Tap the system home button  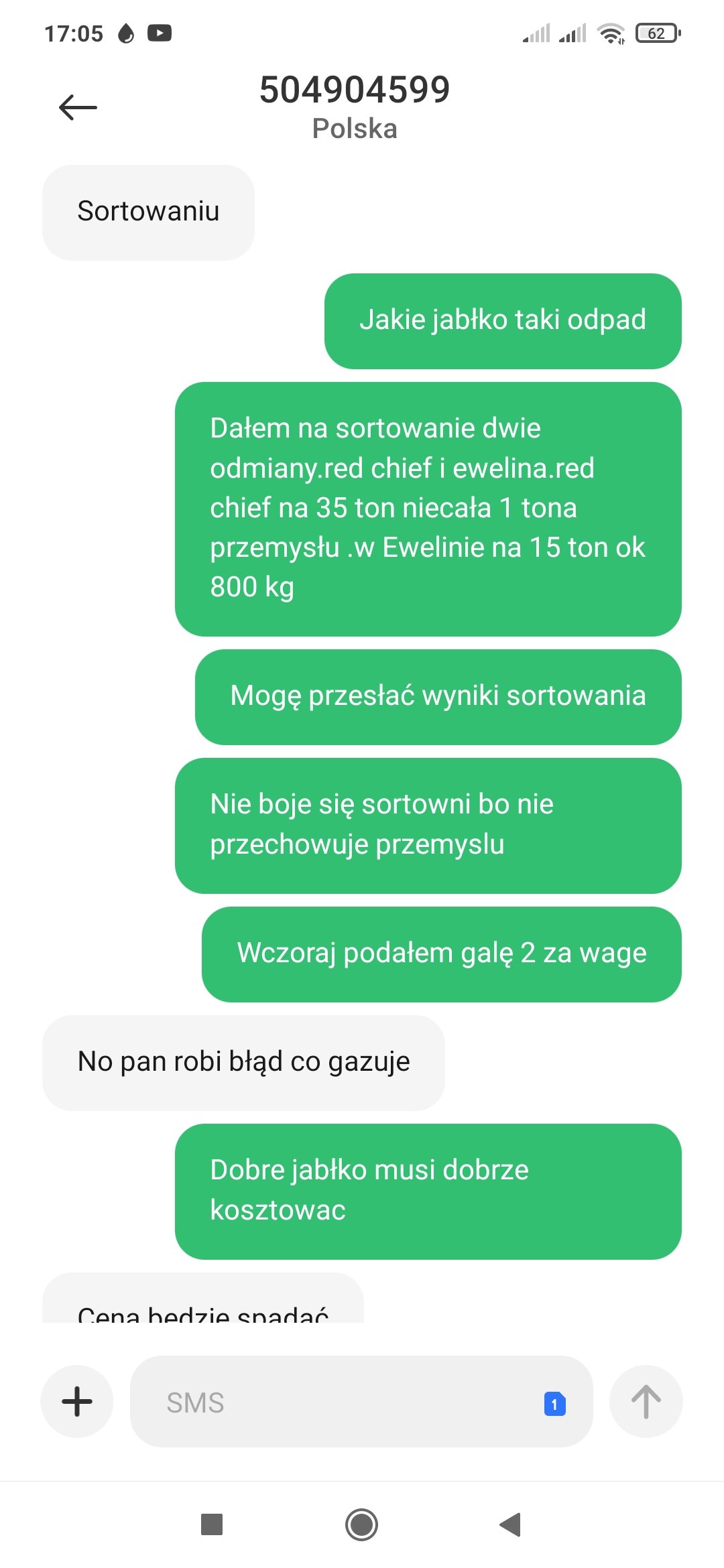pyautogui.click(x=361, y=1524)
